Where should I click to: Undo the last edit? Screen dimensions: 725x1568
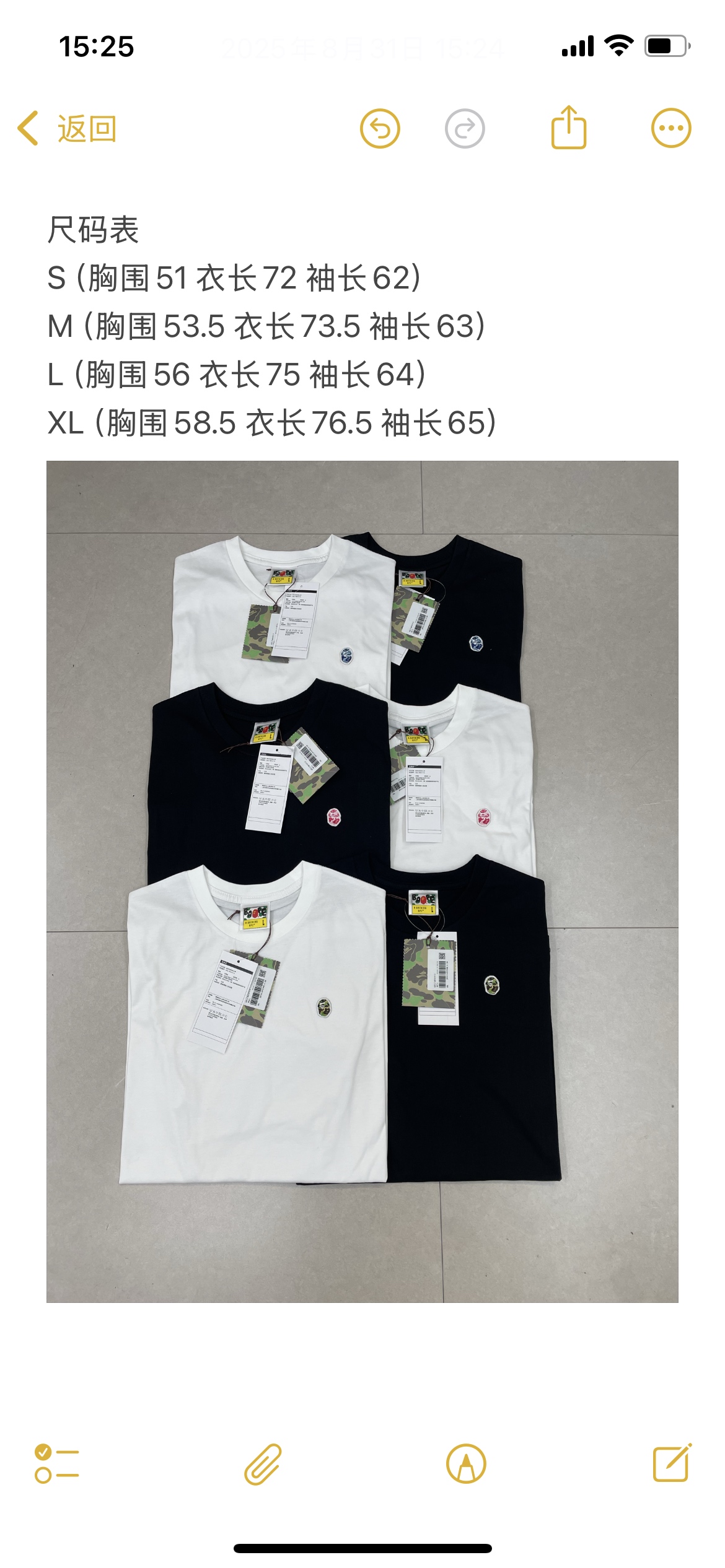[x=380, y=129]
